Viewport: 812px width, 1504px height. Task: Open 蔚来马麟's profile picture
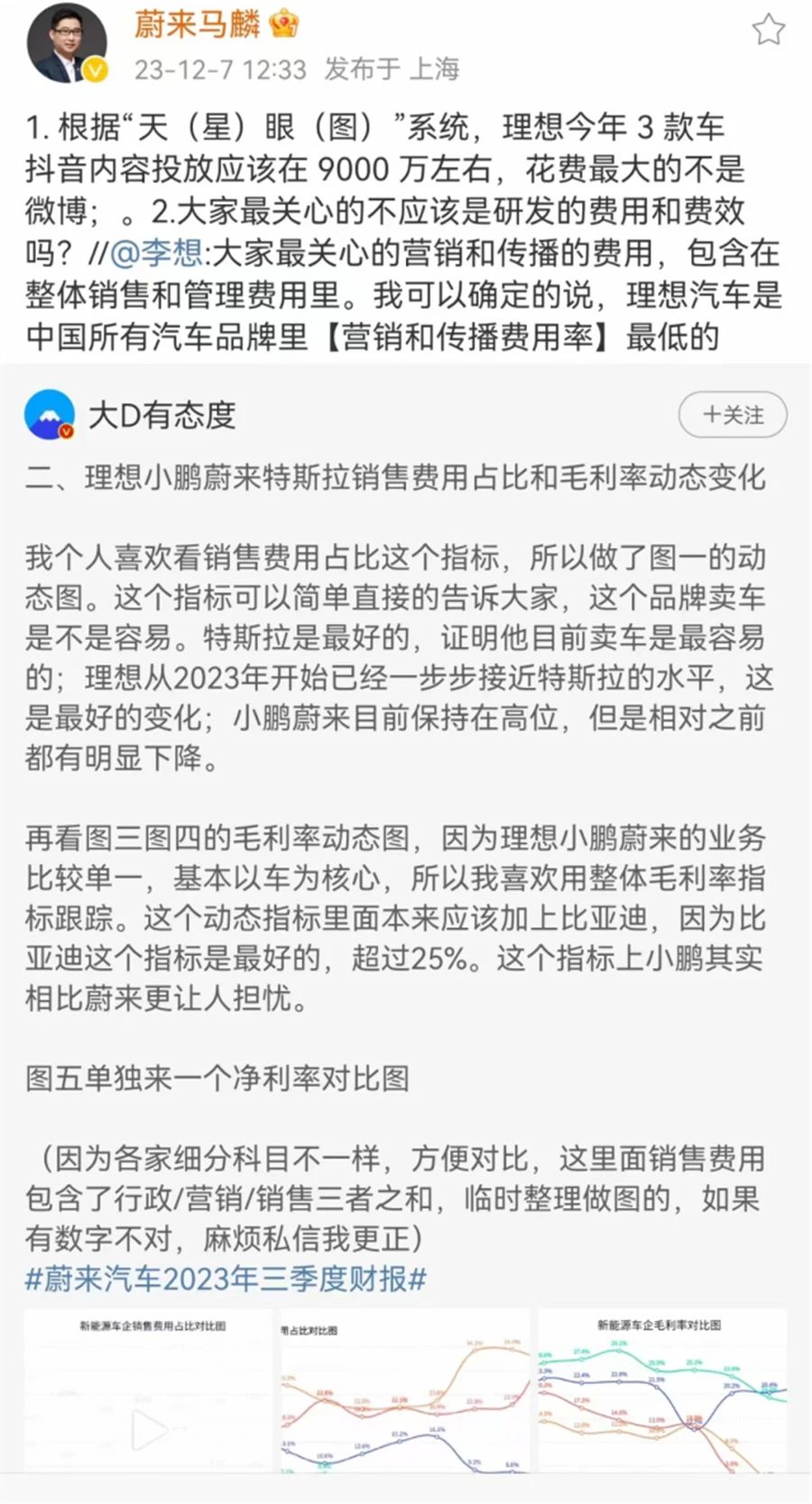66,47
